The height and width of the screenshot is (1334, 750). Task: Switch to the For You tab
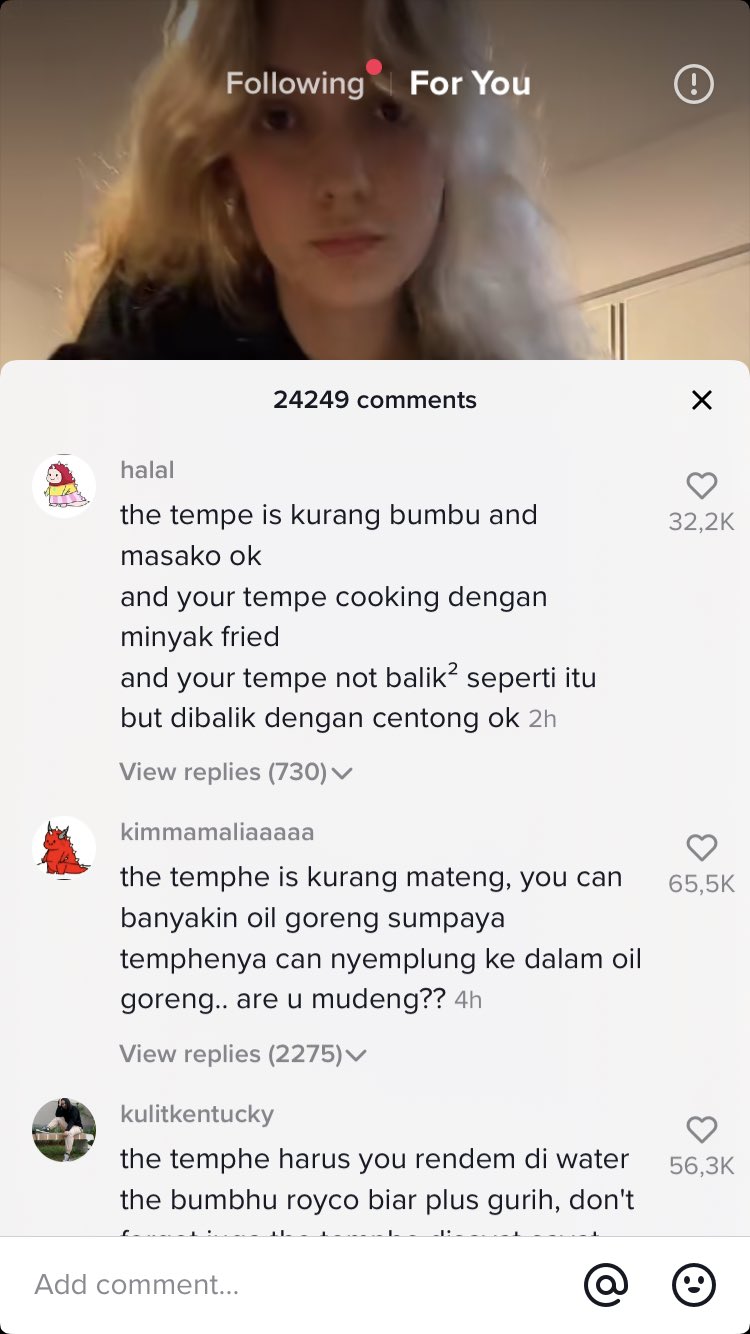470,84
